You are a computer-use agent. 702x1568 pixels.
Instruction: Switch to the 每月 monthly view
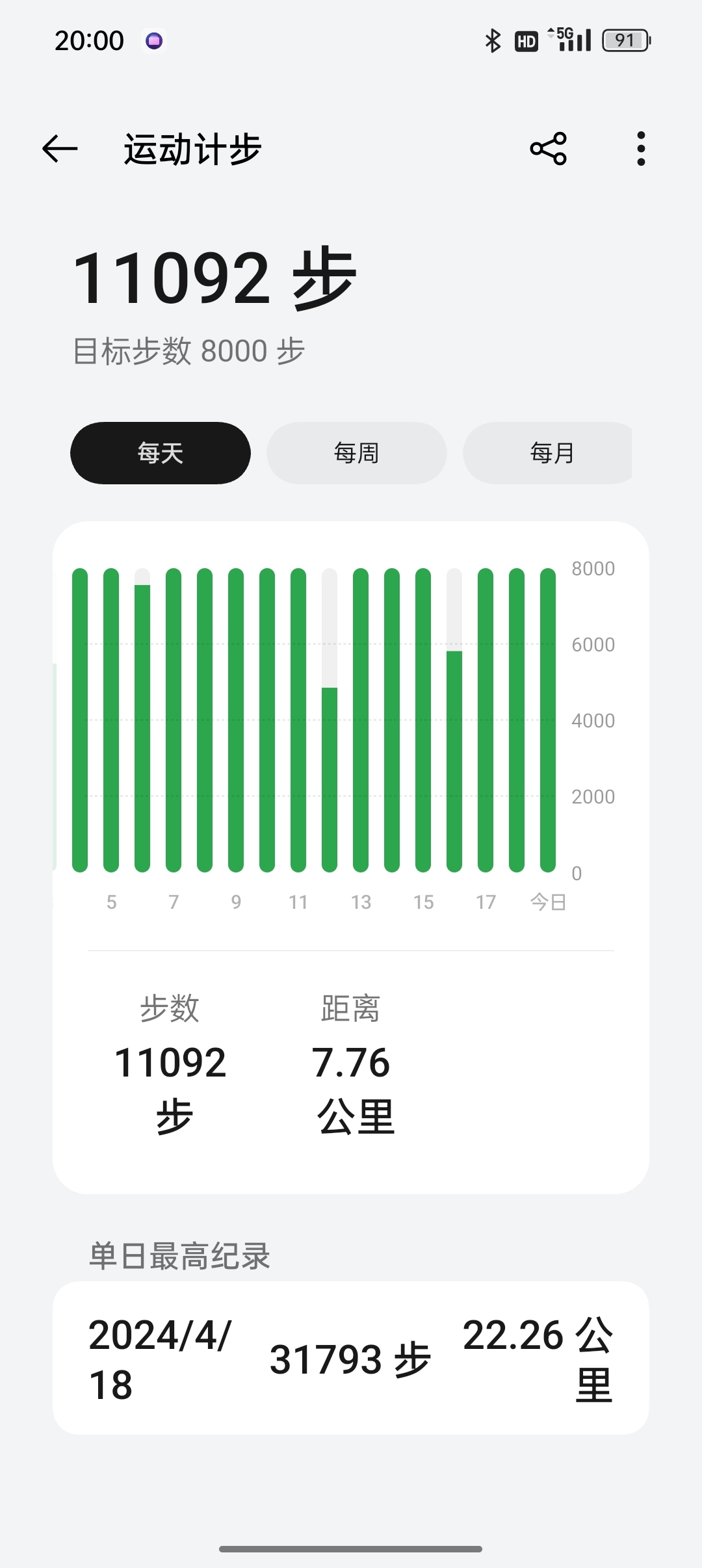coord(547,453)
